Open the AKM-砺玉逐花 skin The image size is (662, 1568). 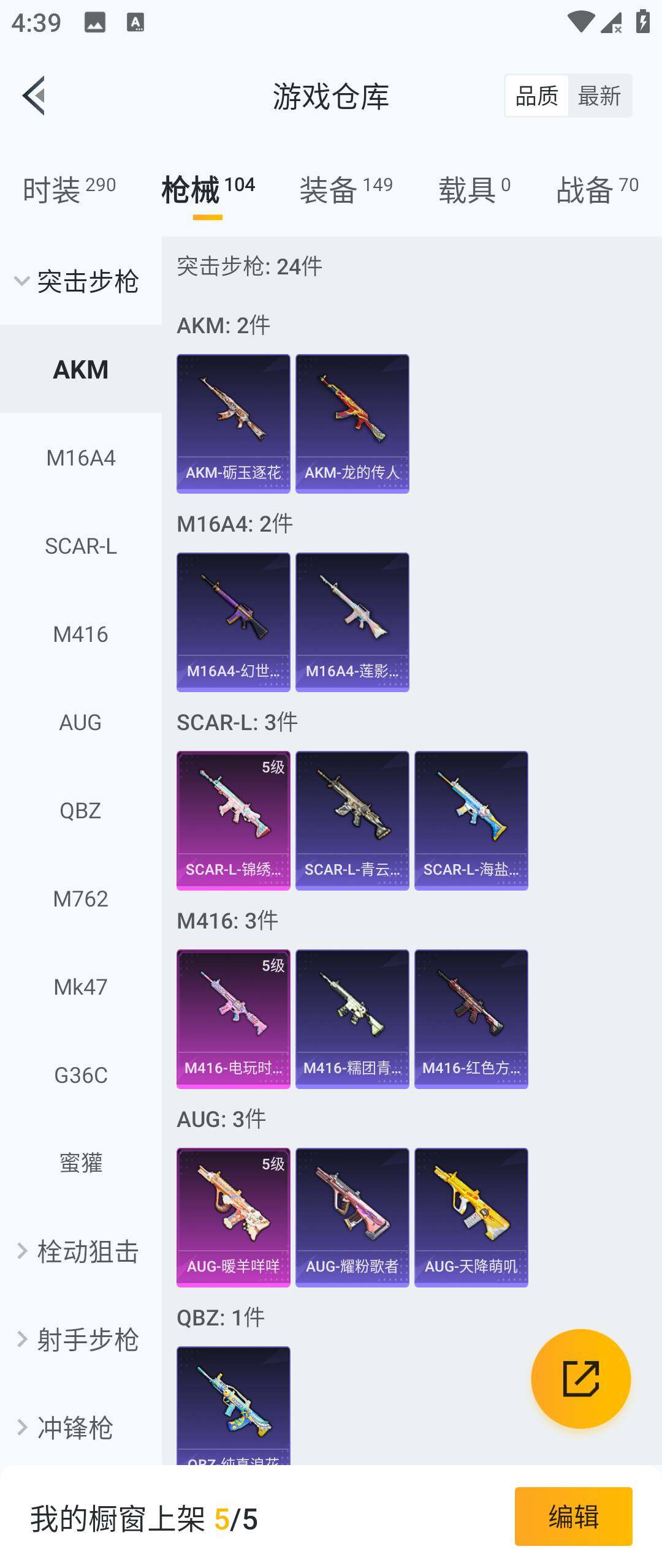(x=233, y=423)
